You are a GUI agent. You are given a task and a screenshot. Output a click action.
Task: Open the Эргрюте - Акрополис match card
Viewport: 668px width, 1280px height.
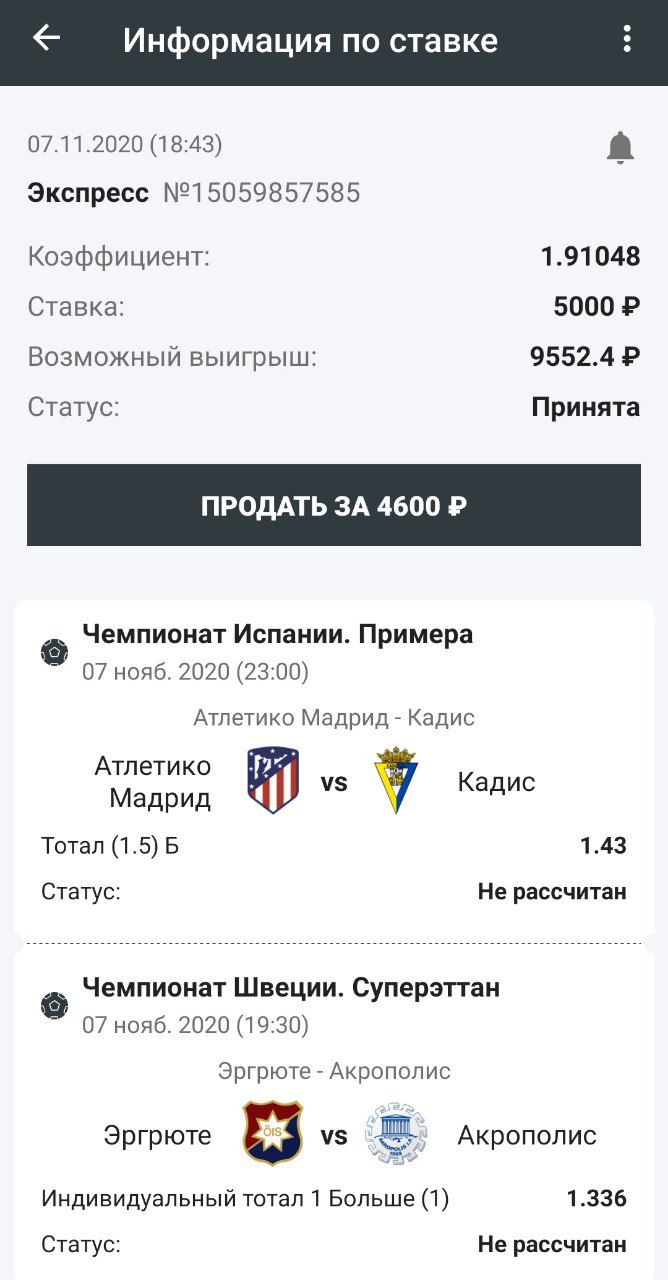click(x=333, y=1120)
